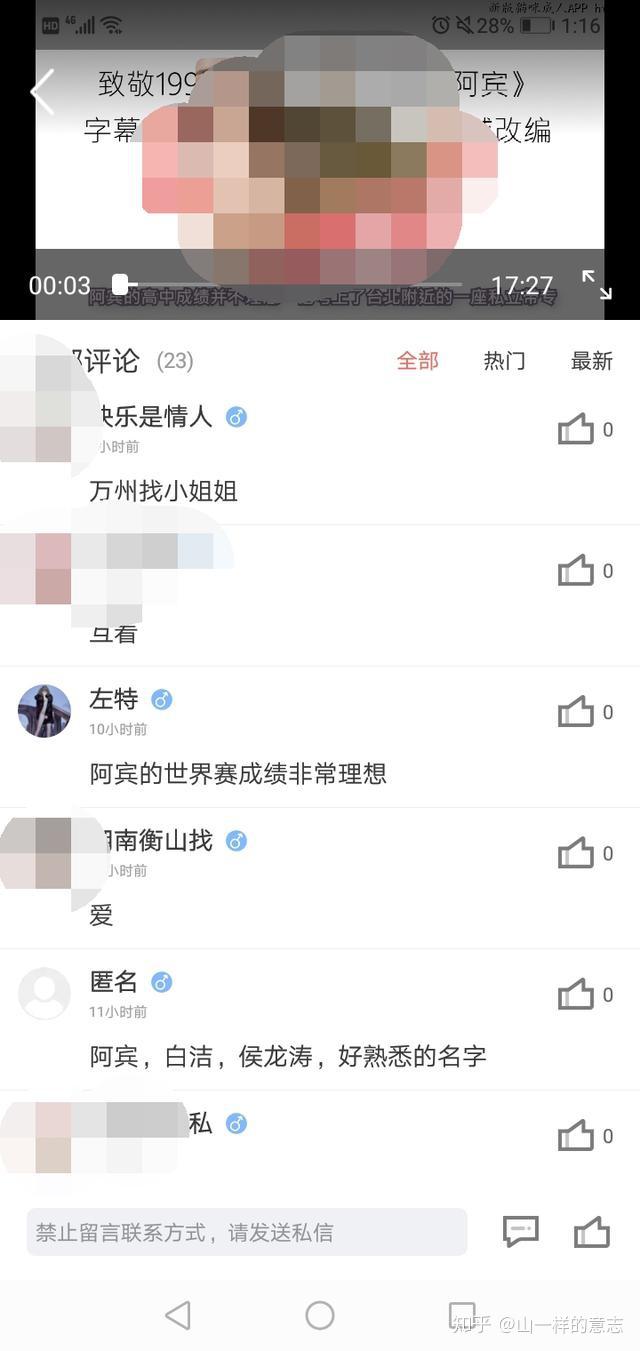This screenshot has height=1351, width=640.
Task: Switch to the 最新 comments tab
Action: click(x=592, y=361)
